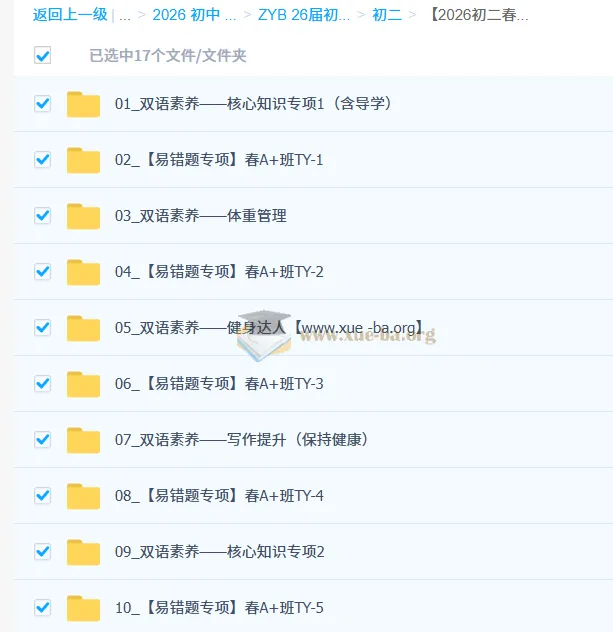The image size is (613, 632).
Task: Open folder 08_【易错题专项】春A+班TY-4
Action: [219, 496]
